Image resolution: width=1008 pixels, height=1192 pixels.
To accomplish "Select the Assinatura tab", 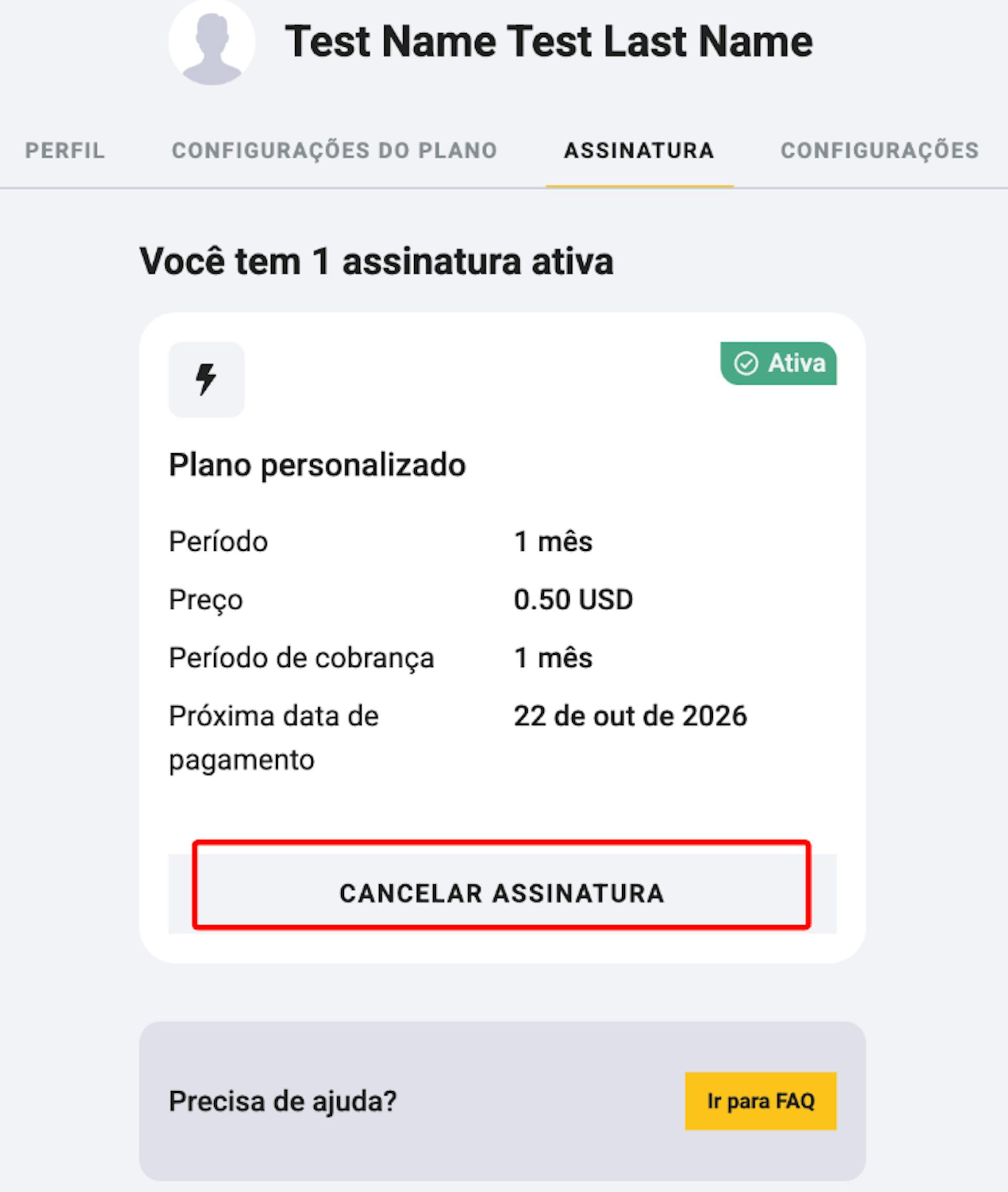I will click(x=639, y=151).
